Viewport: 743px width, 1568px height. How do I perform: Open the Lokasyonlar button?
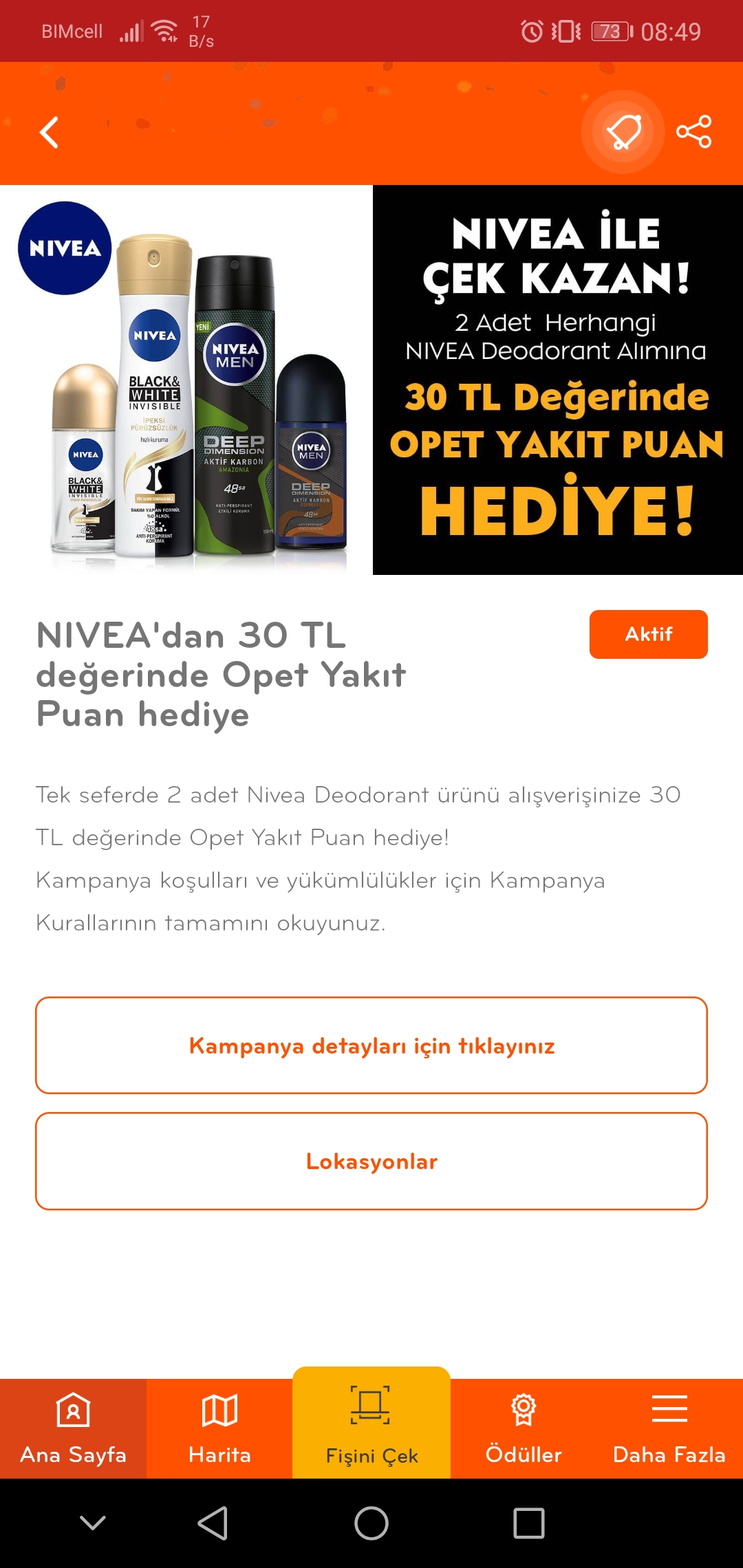tap(371, 1161)
